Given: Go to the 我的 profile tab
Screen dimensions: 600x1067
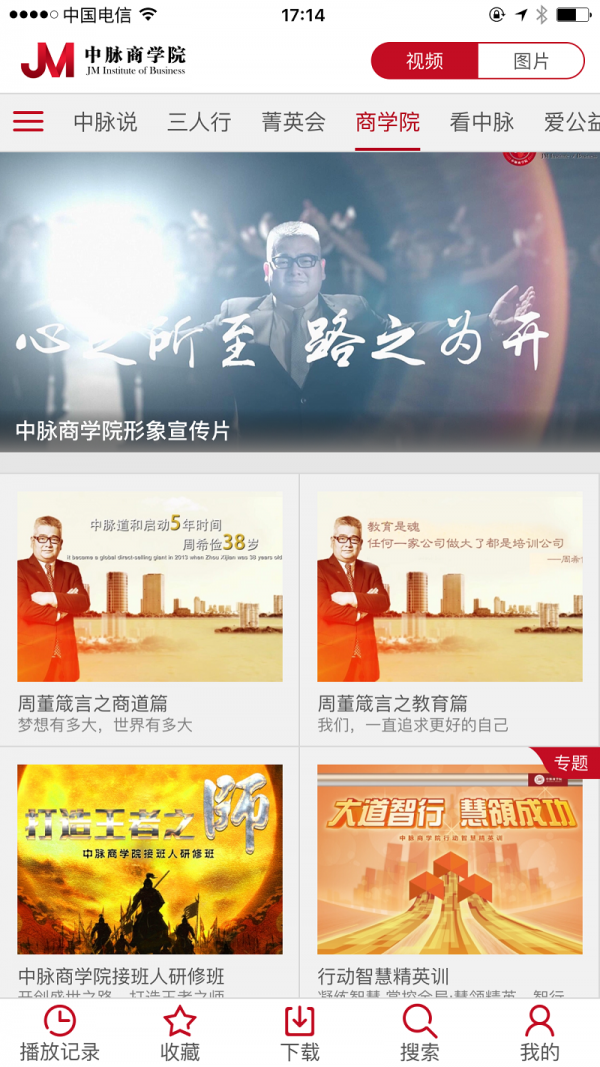Looking at the screenshot, I should 540,1034.
